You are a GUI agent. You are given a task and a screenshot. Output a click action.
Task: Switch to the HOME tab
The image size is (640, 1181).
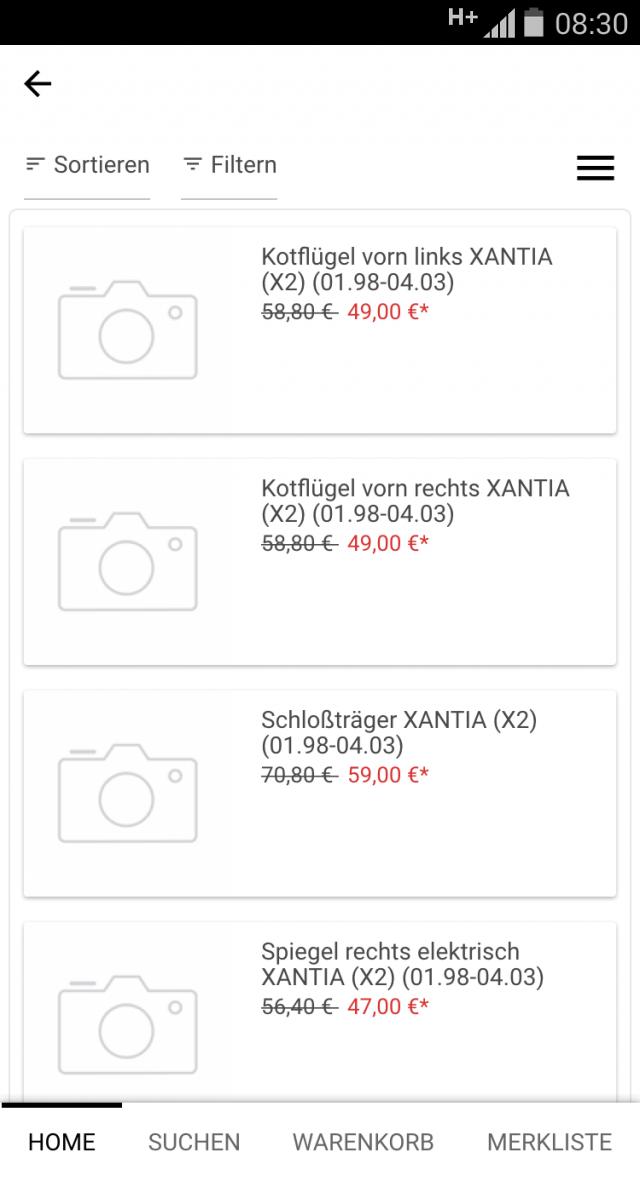click(x=62, y=1142)
